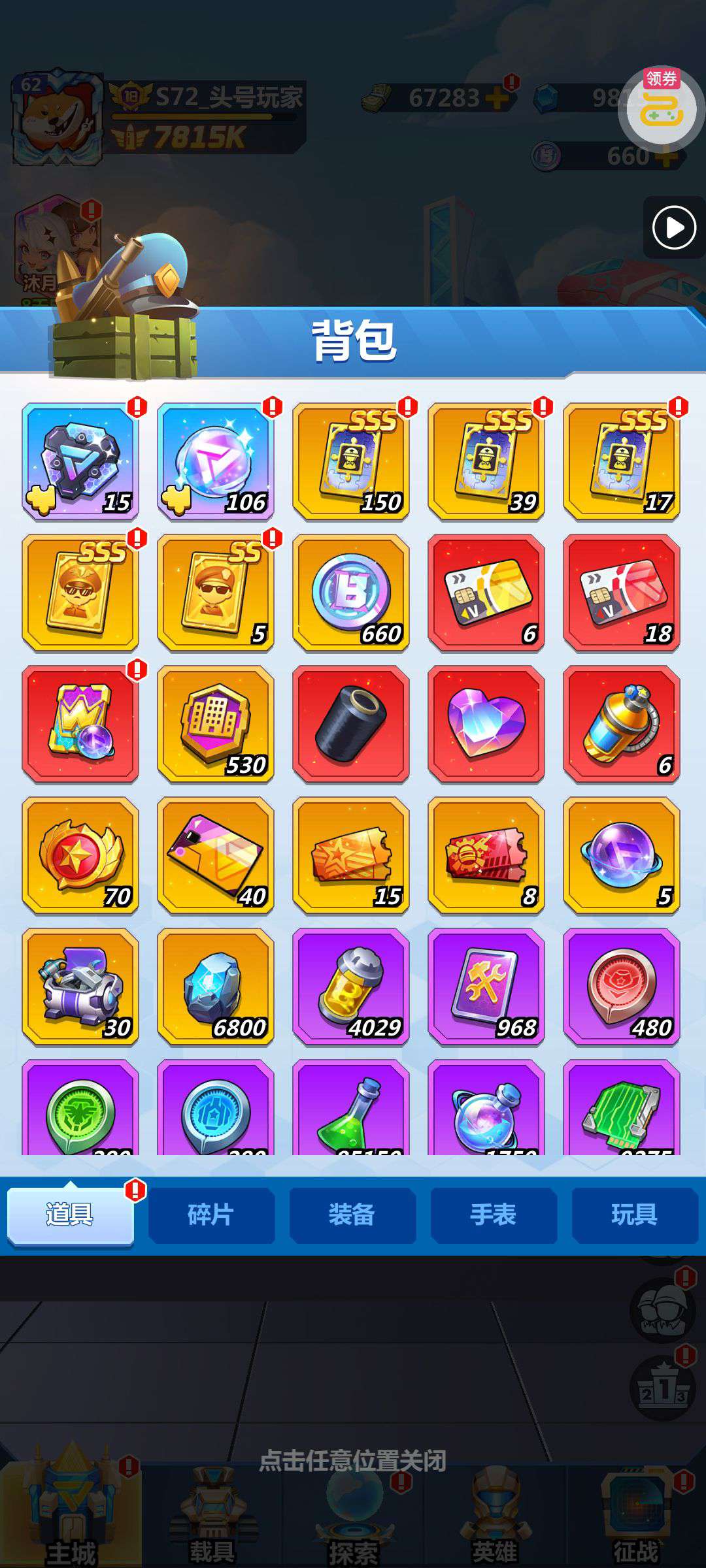Select the star medal item with 70
This screenshot has width=706, height=1568.
click(x=80, y=855)
